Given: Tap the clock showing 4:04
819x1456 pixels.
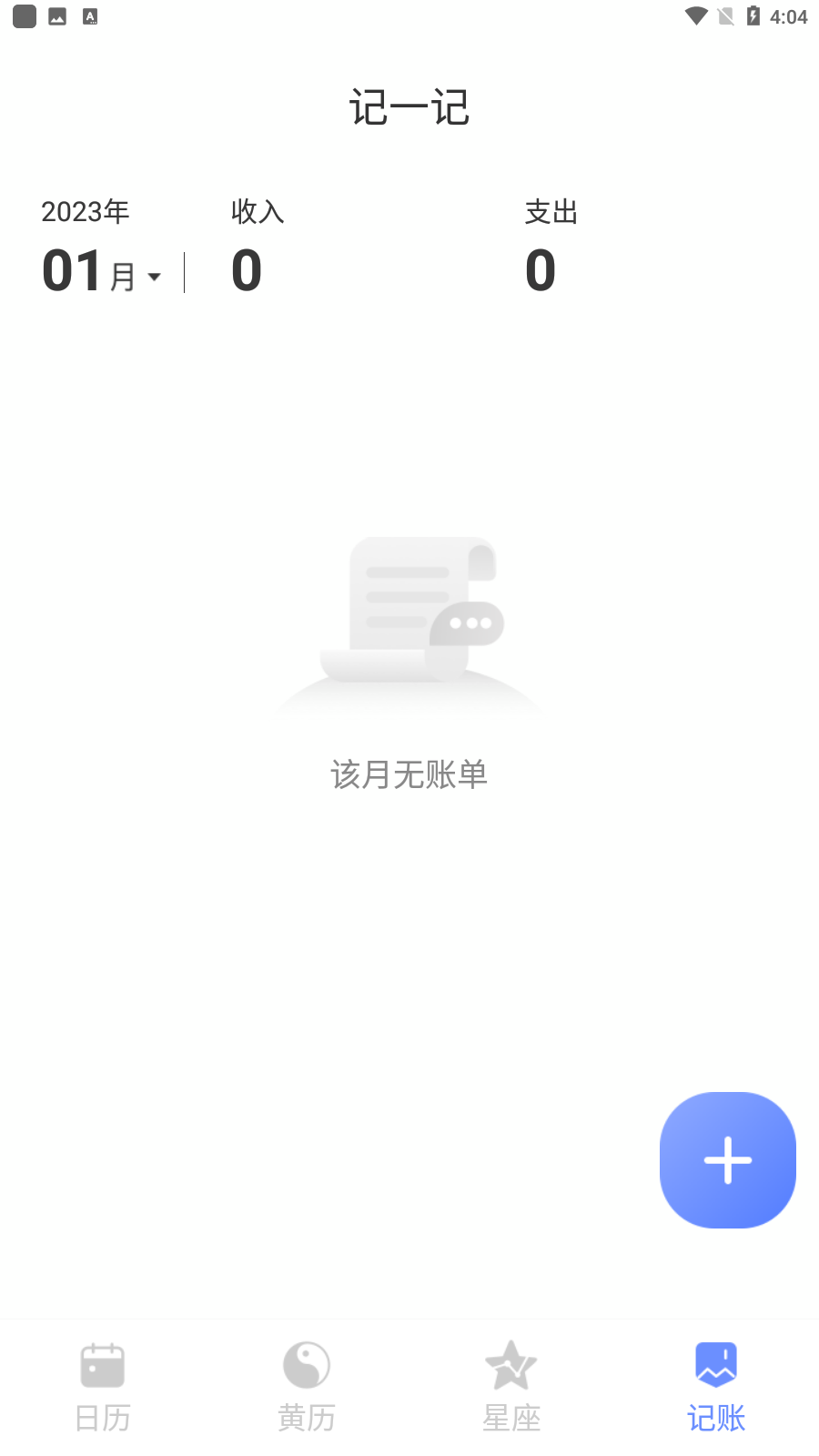Looking at the screenshot, I should (790, 15).
